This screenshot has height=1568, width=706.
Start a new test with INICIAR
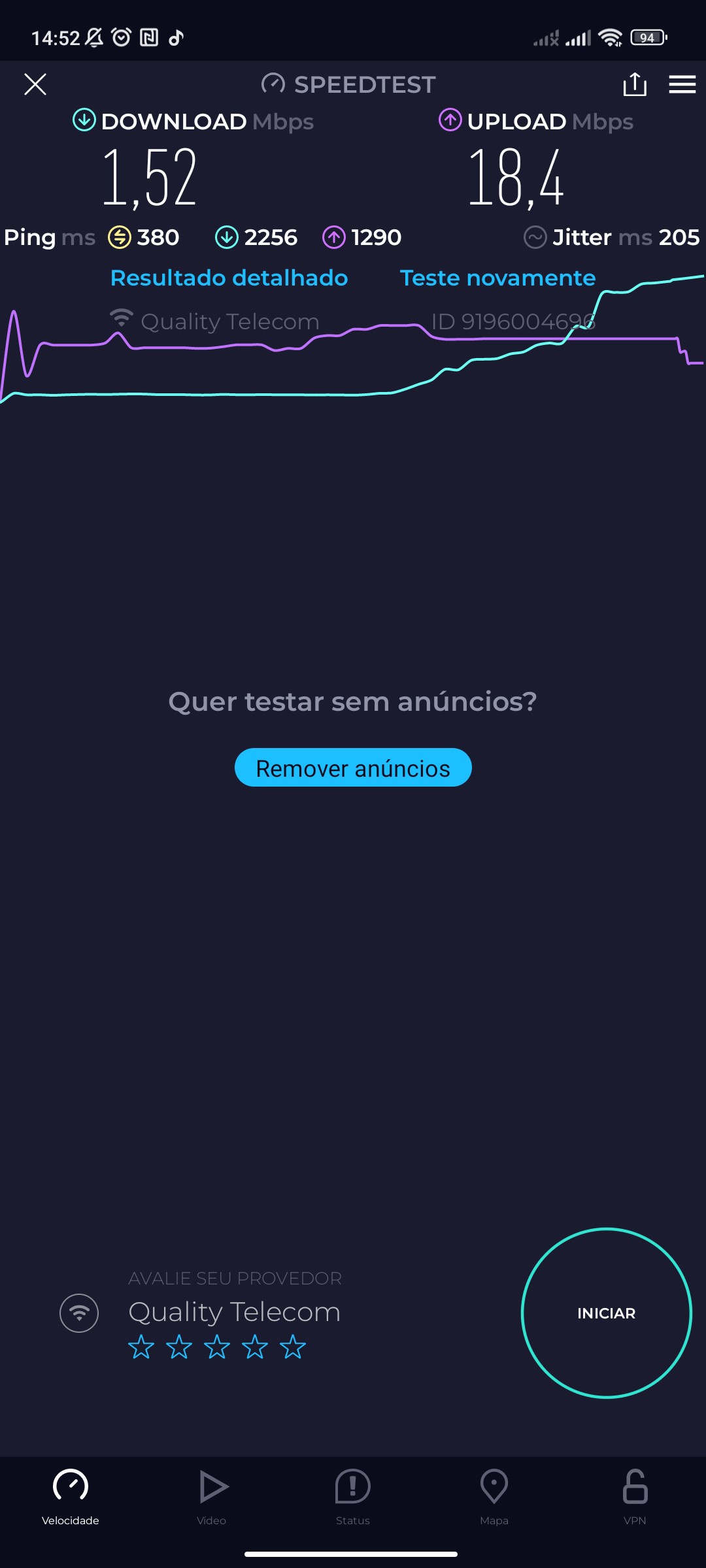(x=606, y=1313)
